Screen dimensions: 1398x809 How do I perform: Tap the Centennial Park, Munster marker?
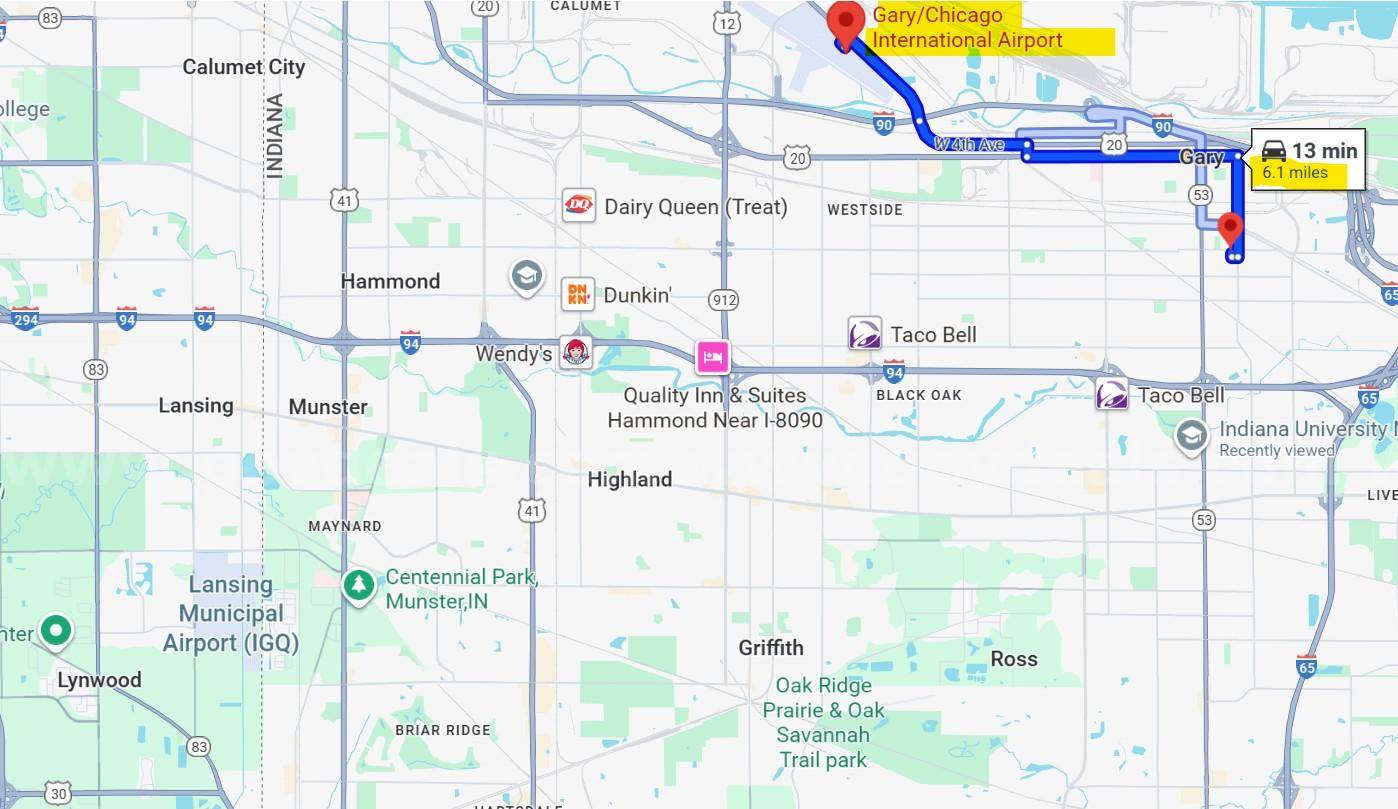point(358,586)
